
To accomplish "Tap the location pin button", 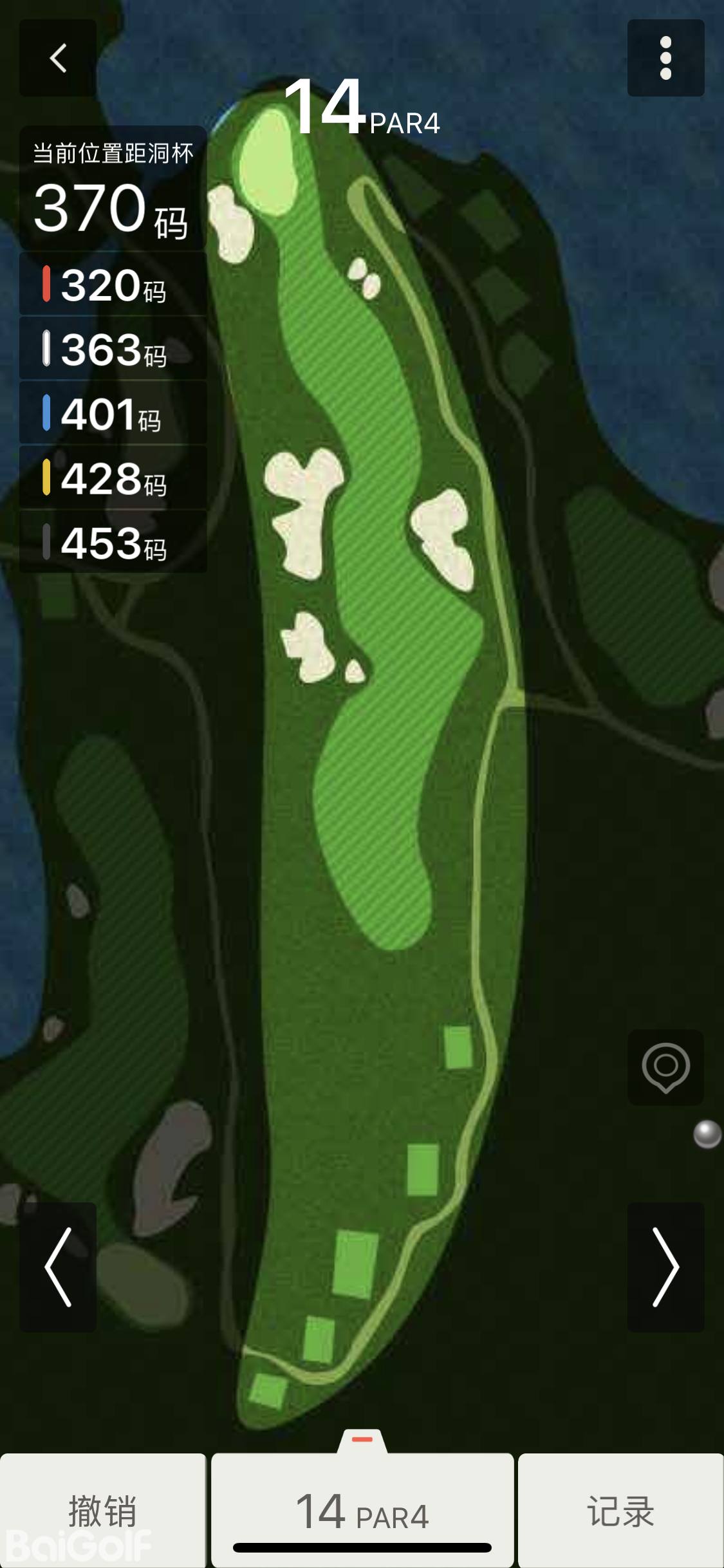I will [x=665, y=1067].
